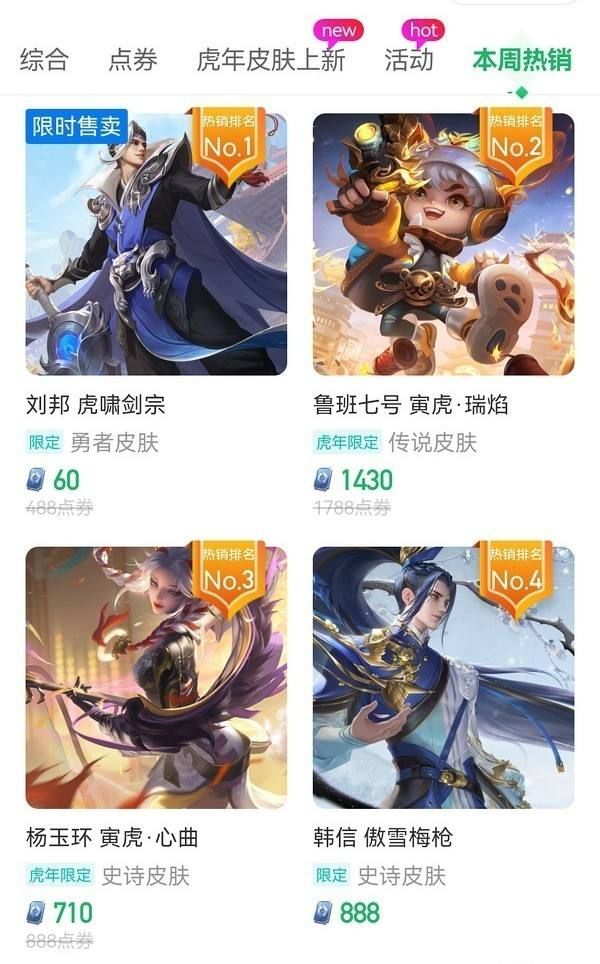
Task: Open the 刘邦 虎啸剑宗 skin card
Action: coord(156,244)
